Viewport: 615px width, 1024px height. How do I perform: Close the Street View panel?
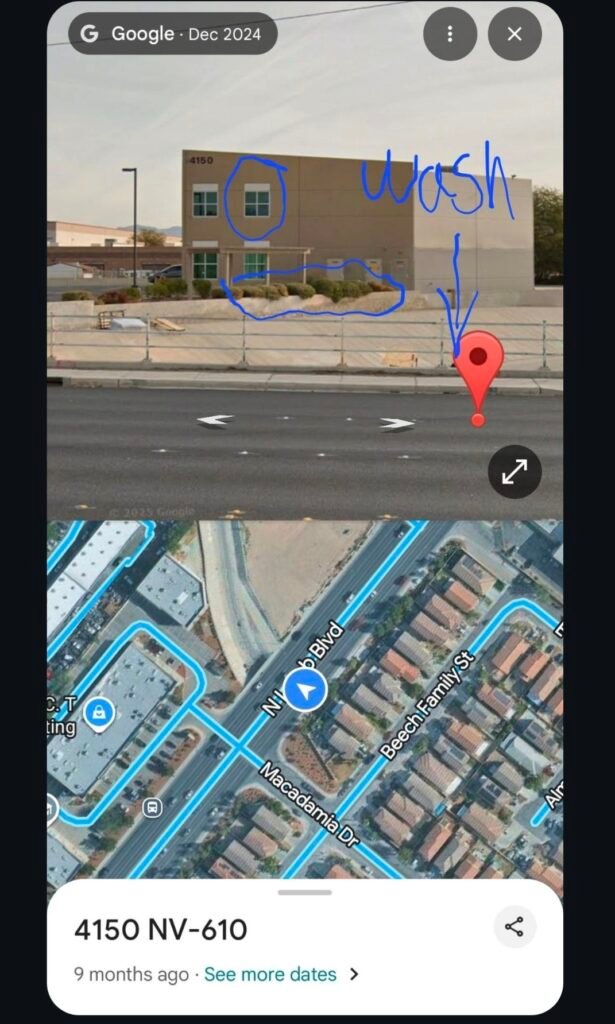coord(514,34)
